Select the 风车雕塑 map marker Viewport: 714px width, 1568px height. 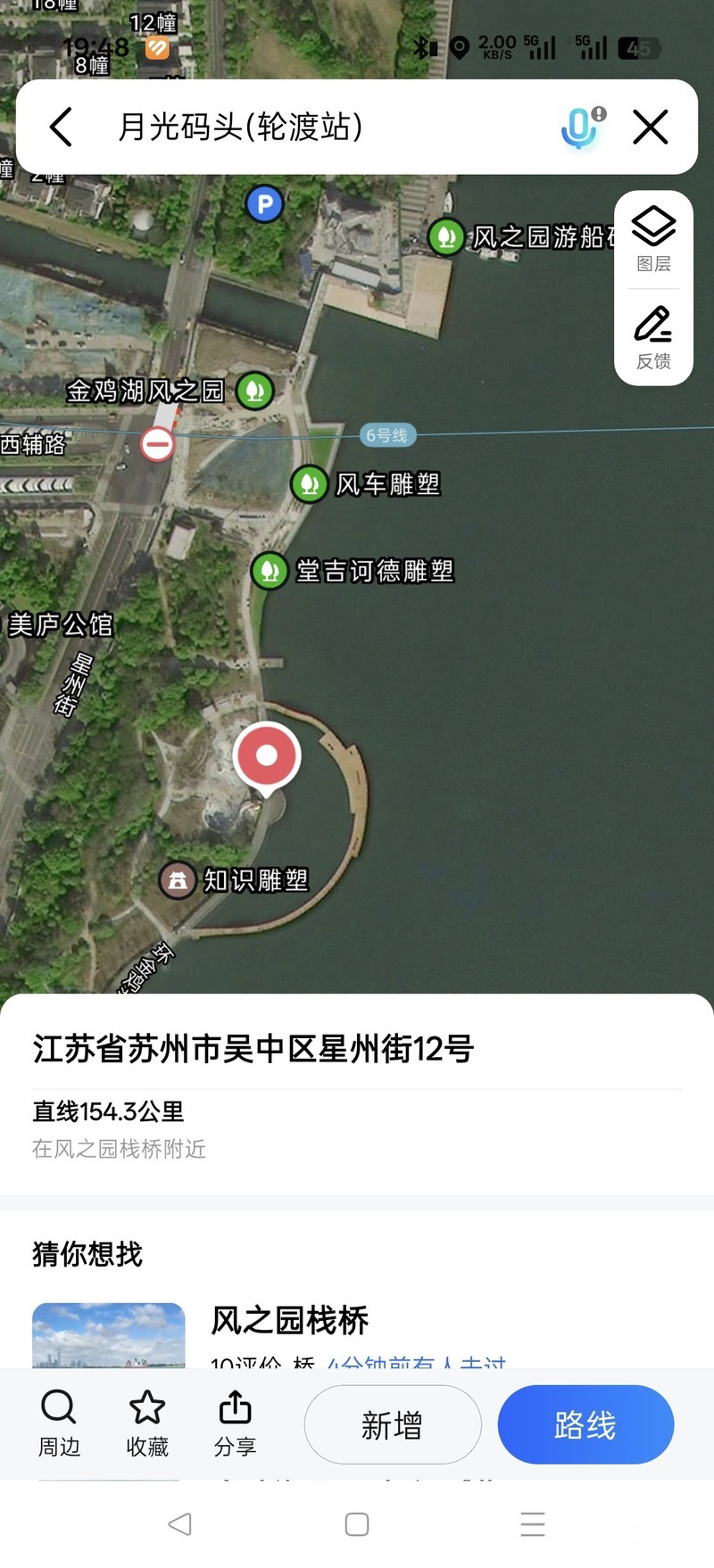click(310, 484)
